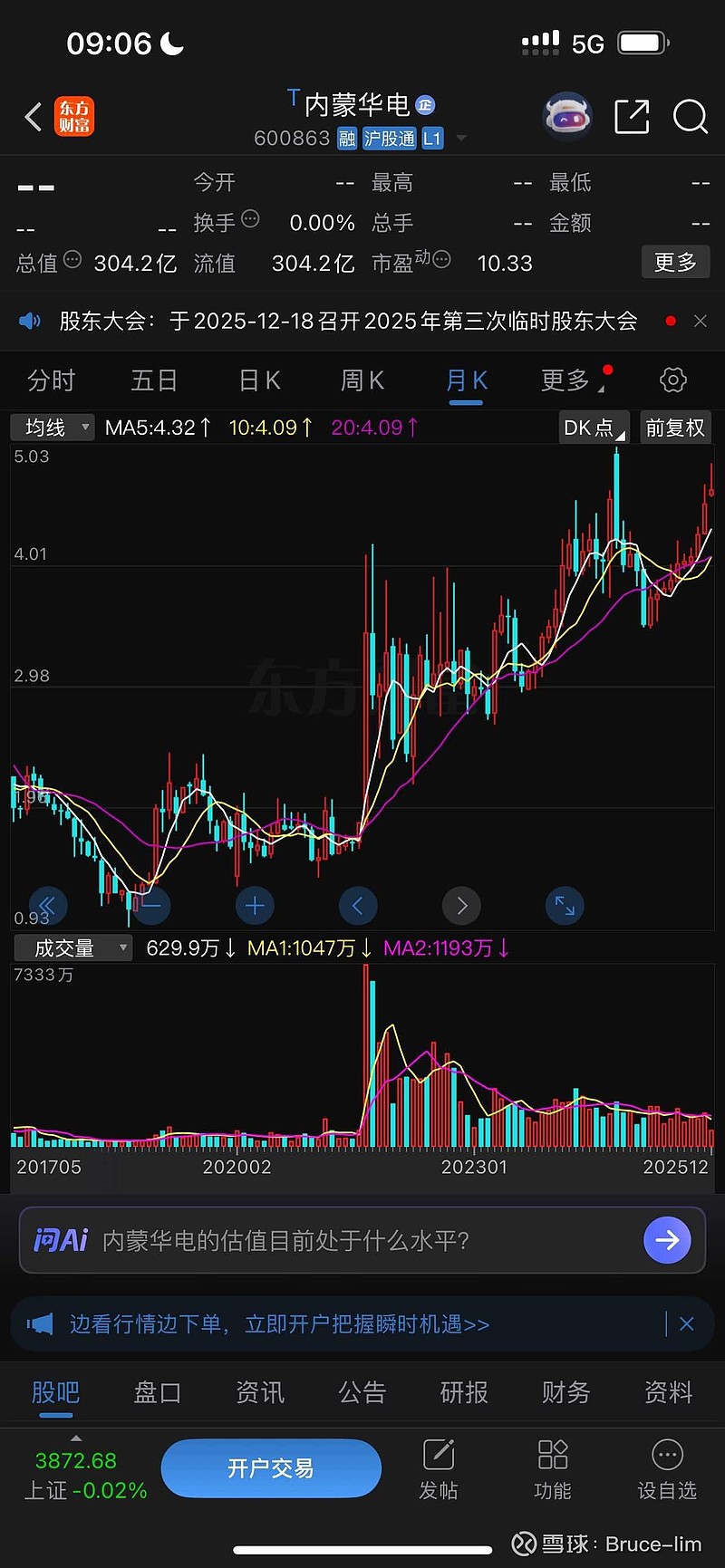The width and height of the screenshot is (725, 1568).
Task: Switch to the 公告 announcements tab
Action: pos(362,1393)
